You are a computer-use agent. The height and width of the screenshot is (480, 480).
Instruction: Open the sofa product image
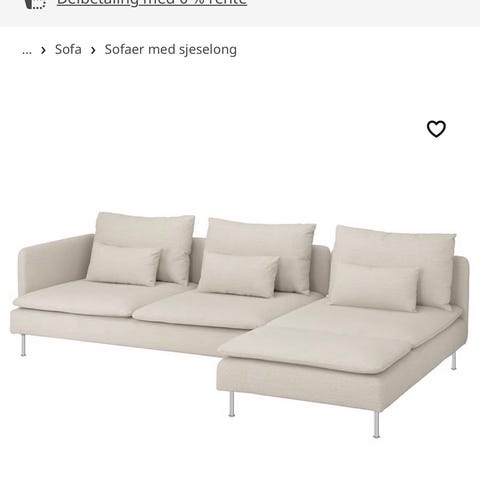(x=240, y=324)
